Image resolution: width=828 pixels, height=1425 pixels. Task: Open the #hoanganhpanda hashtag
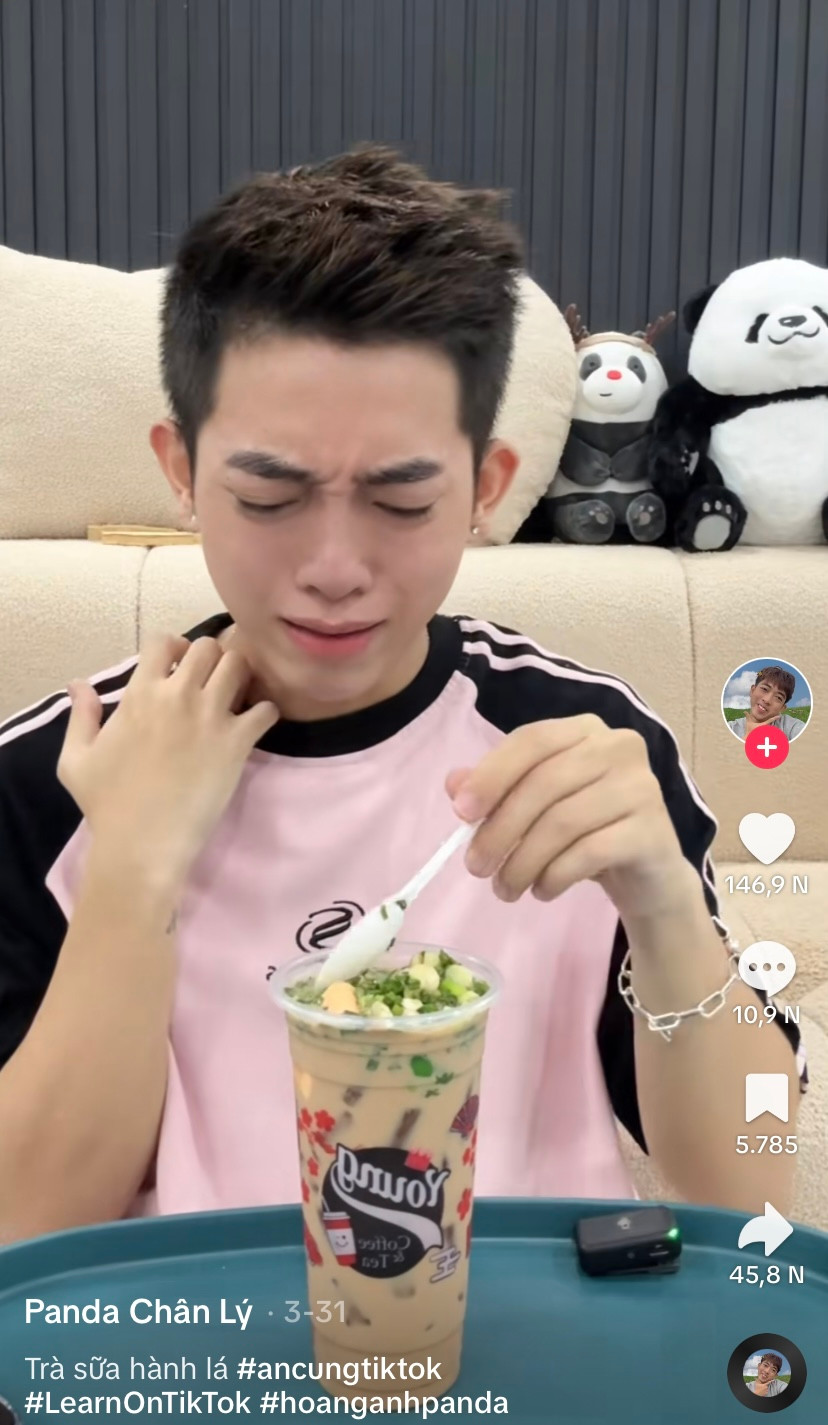[384, 1402]
